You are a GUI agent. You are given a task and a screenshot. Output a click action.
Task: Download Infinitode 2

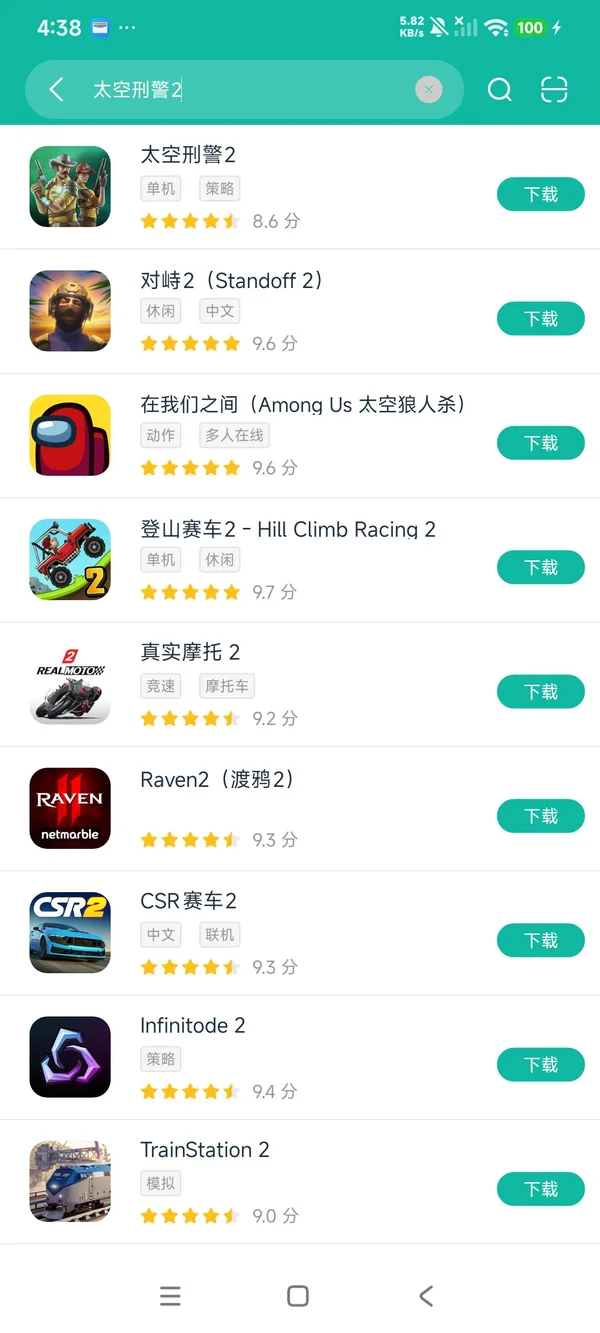[540, 1065]
